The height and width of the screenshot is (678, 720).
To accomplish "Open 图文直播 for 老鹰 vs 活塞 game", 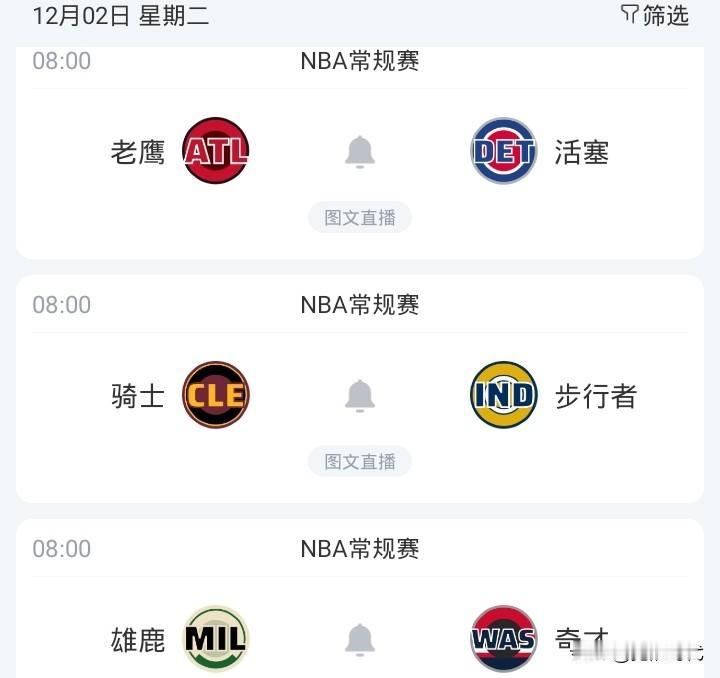I will coord(360,218).
